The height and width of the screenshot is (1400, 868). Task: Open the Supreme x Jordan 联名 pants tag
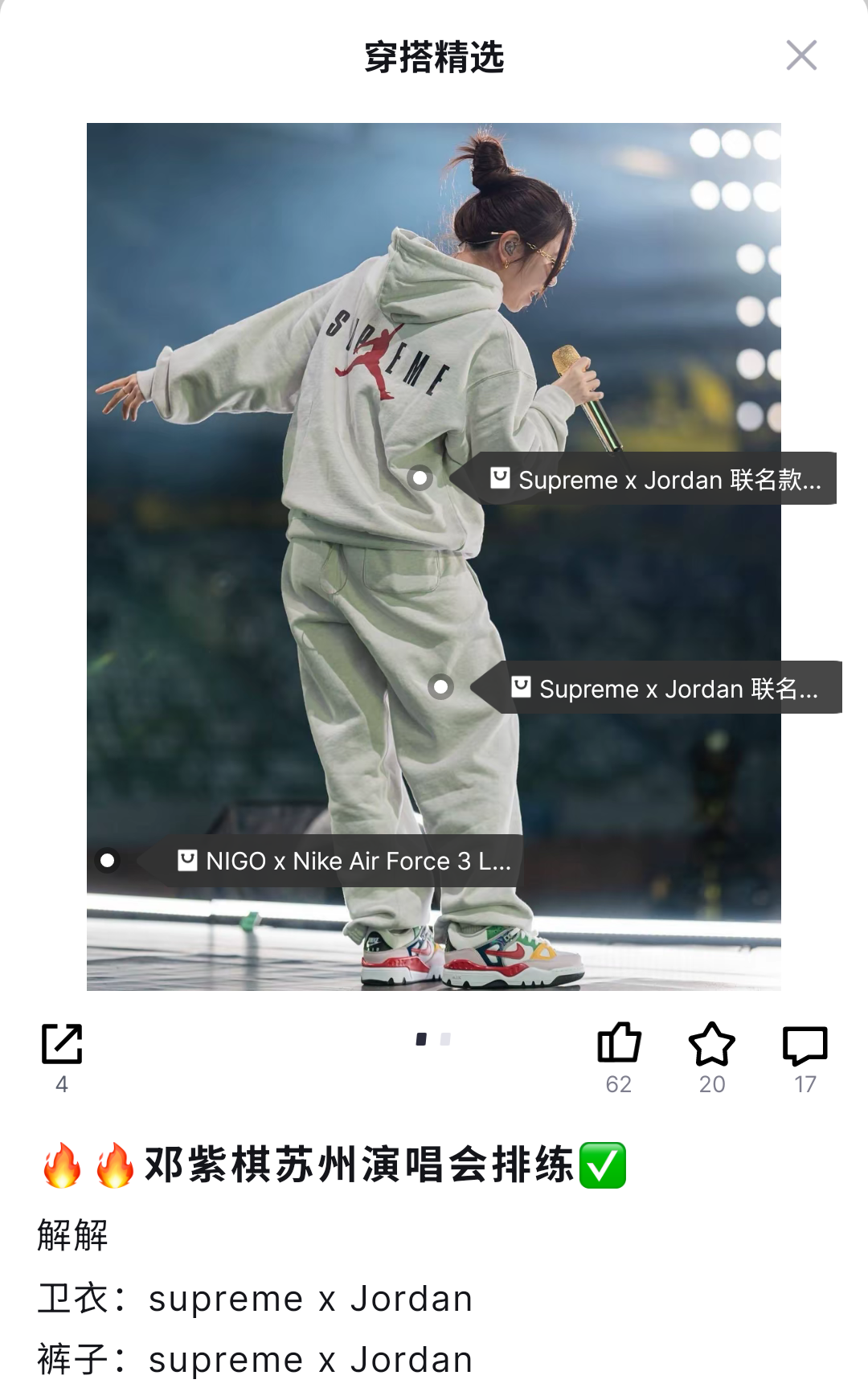[665, 688]
